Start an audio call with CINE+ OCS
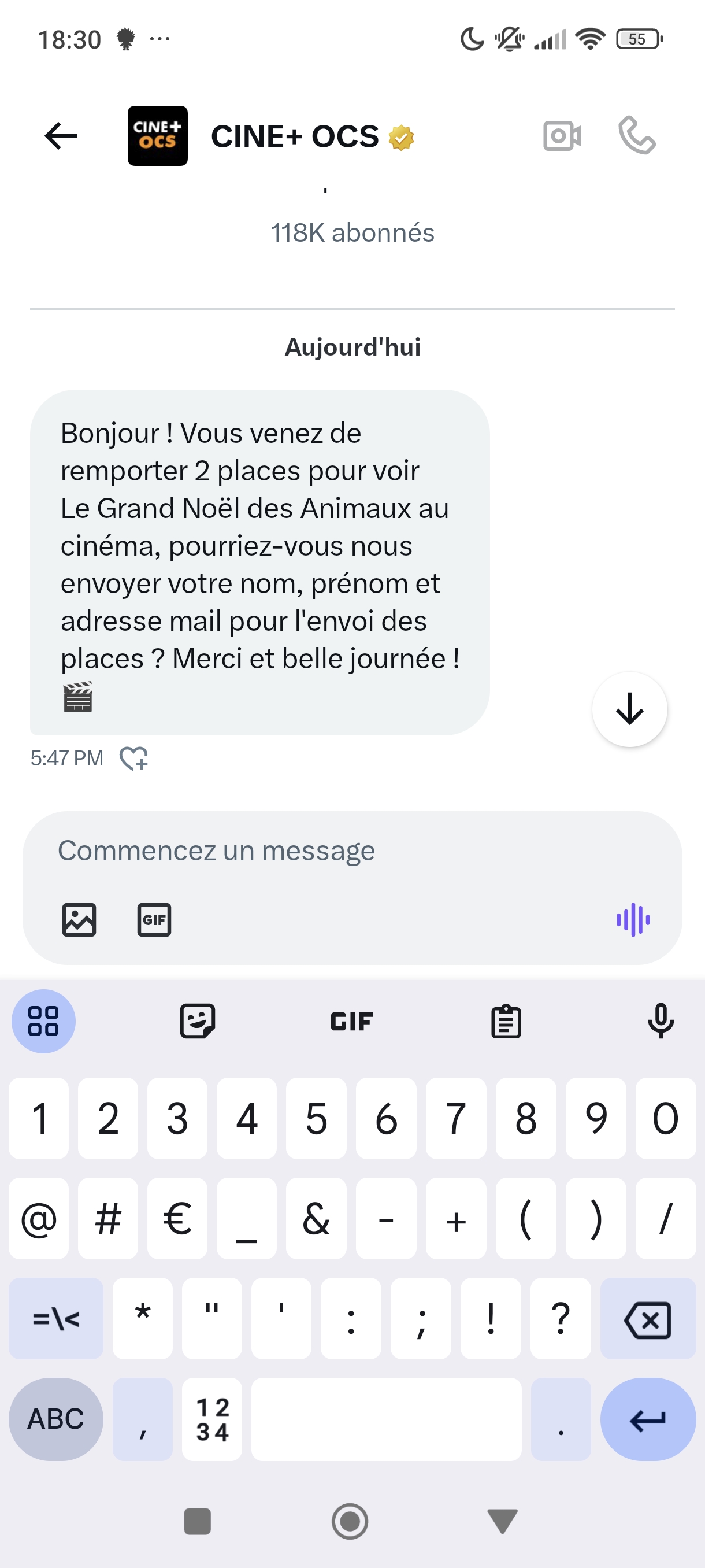This screenshot has width=705, height=1568. coord(637,135)
